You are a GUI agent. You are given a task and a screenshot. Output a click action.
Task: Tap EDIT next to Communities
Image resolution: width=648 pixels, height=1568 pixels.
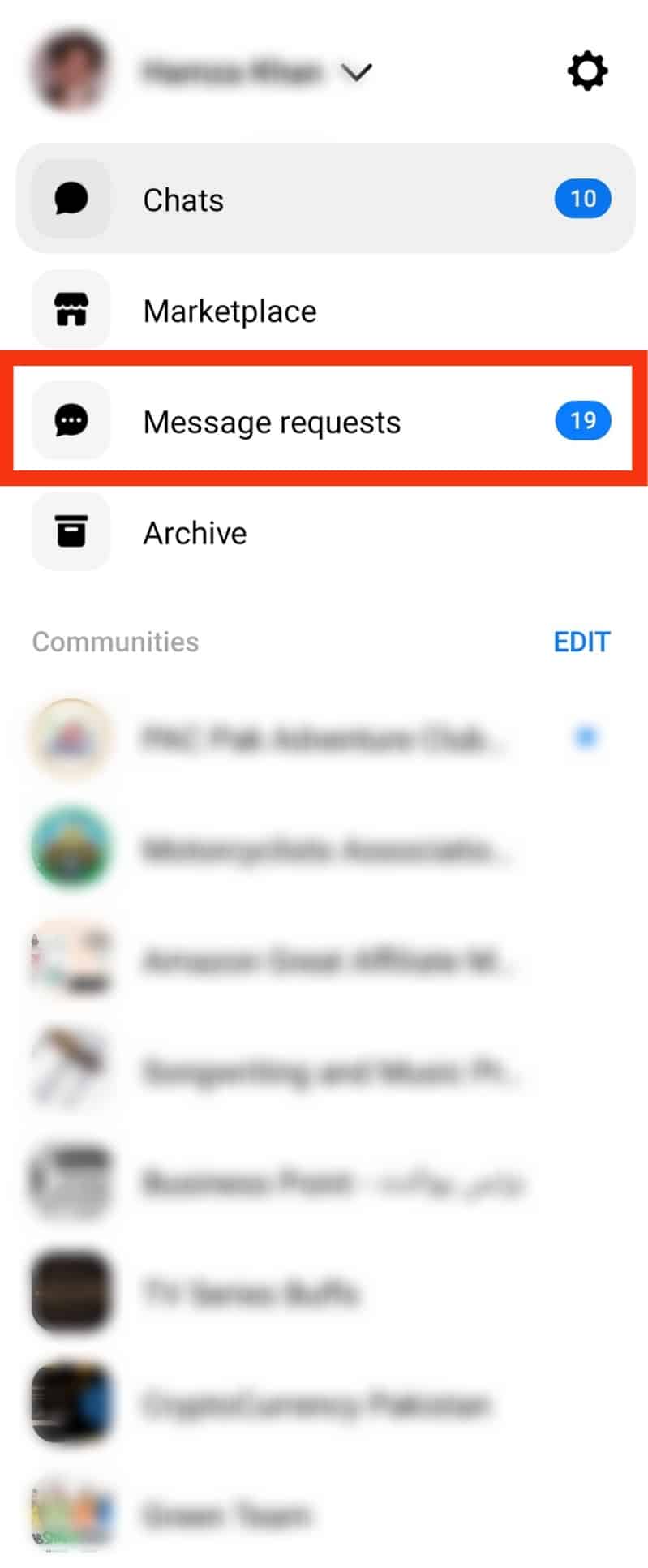point(581,642)
